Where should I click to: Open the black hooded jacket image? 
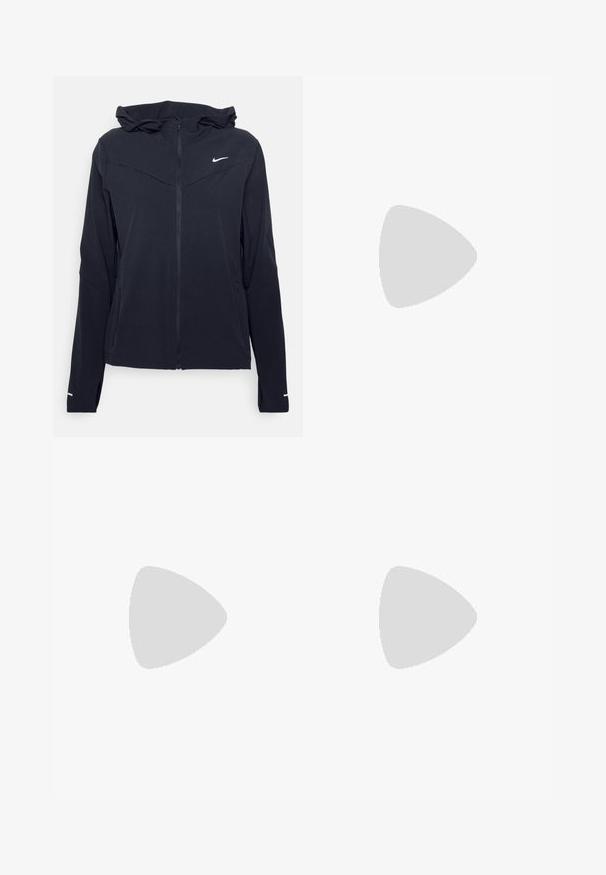[x=177, y=256]
